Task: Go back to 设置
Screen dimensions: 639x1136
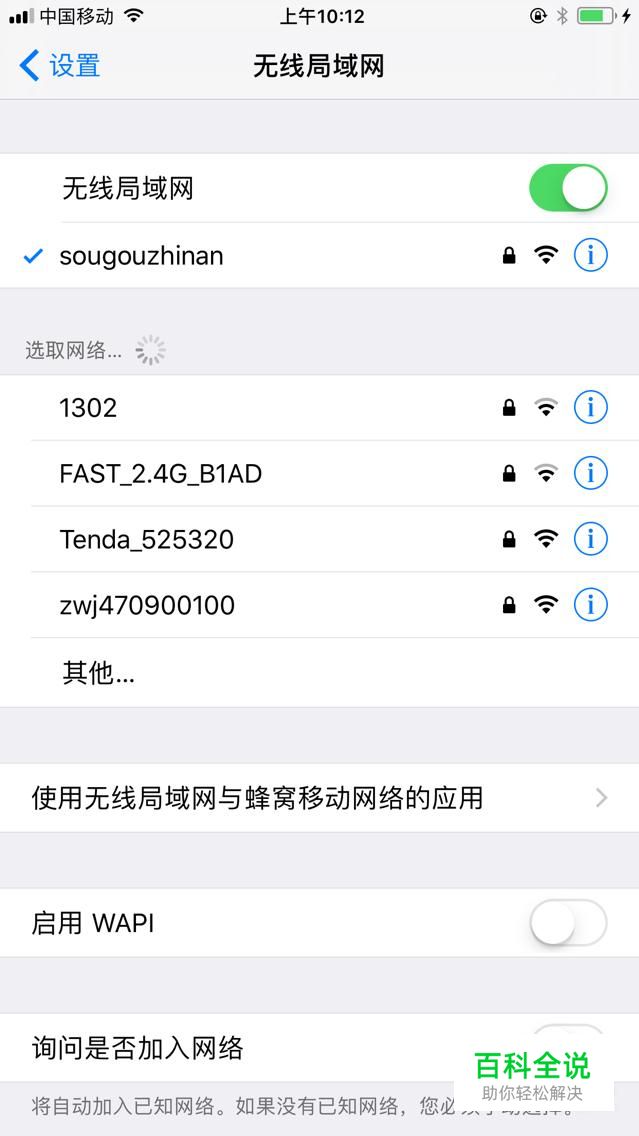Action: (59, 66)
